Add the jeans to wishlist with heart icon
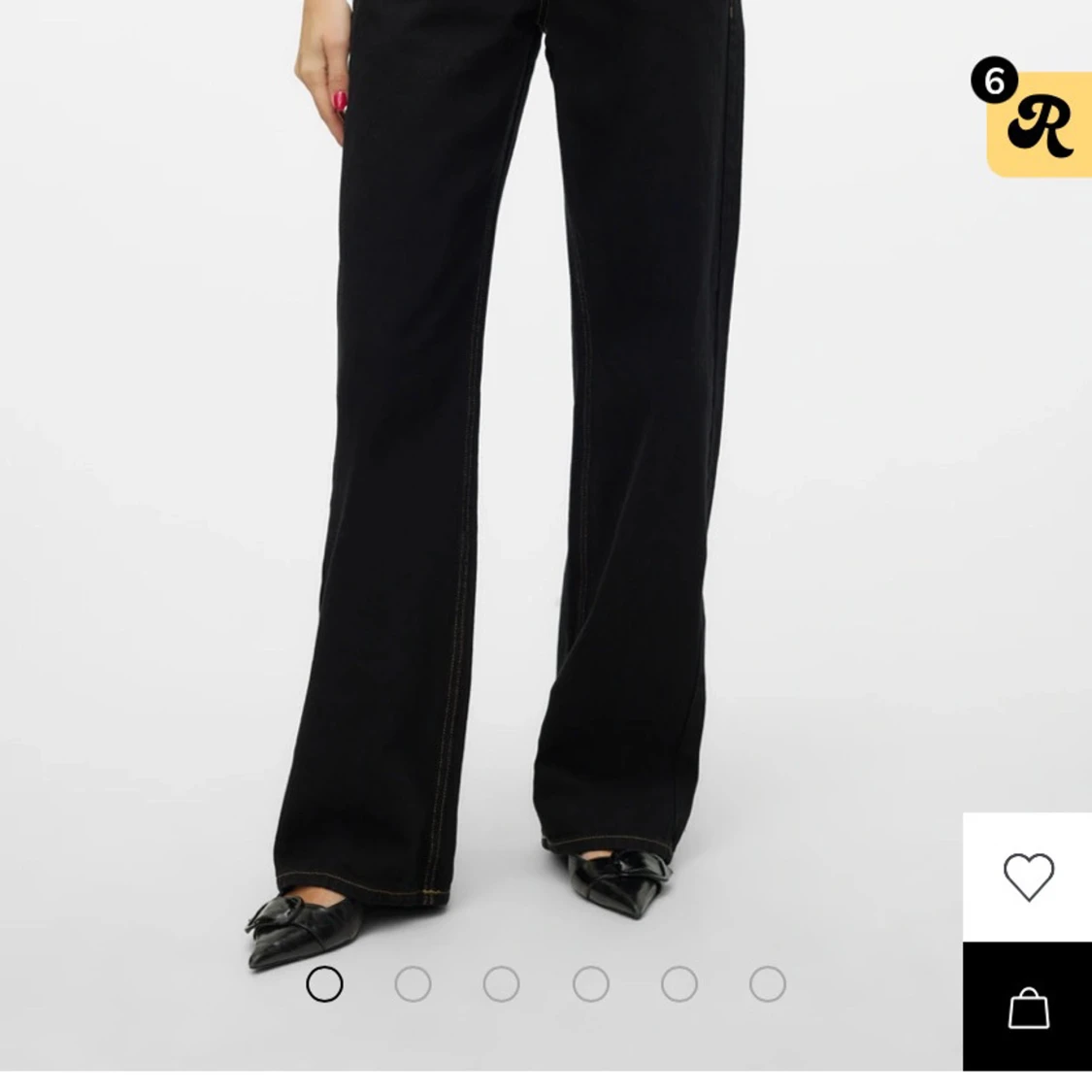Image resolution: width=1092 pixels, height=1092 pixels. (x=1027, y=877)
